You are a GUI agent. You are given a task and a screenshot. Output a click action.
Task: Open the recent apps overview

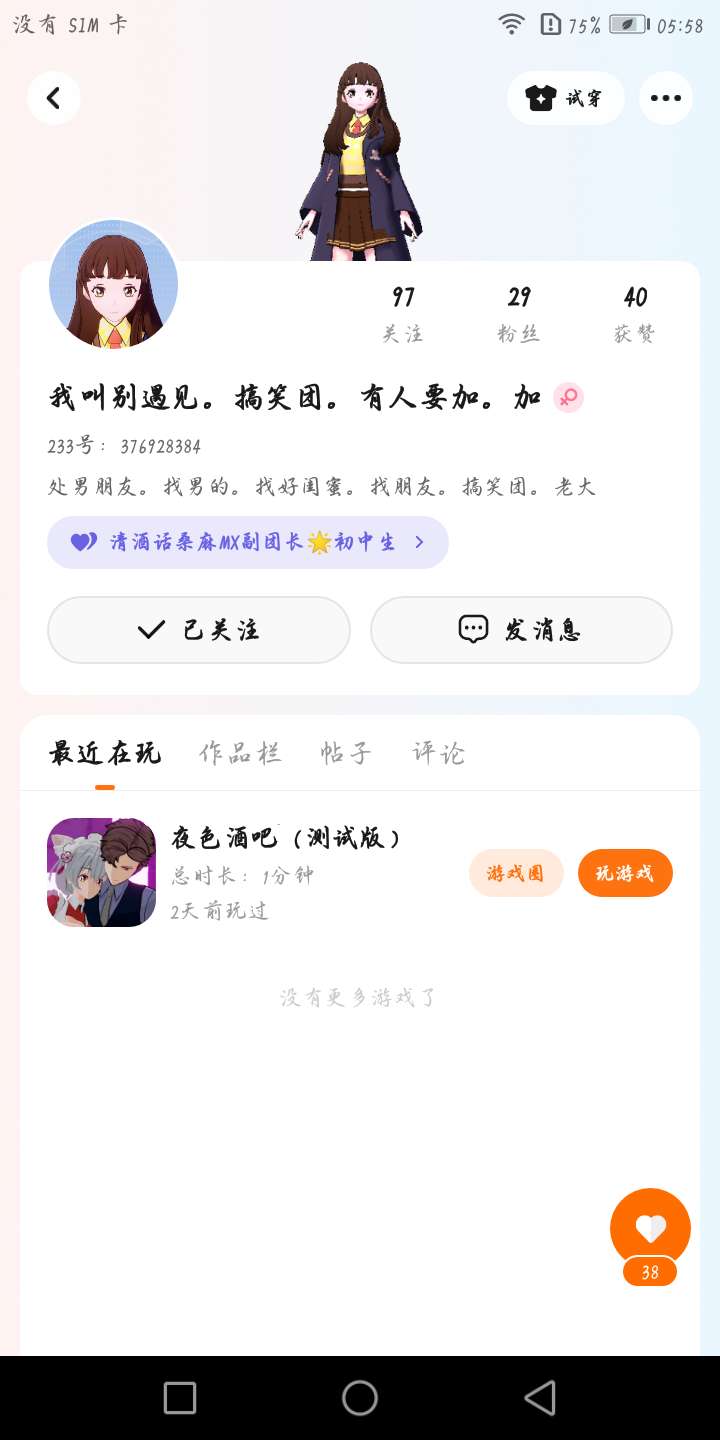(180, 1398)
